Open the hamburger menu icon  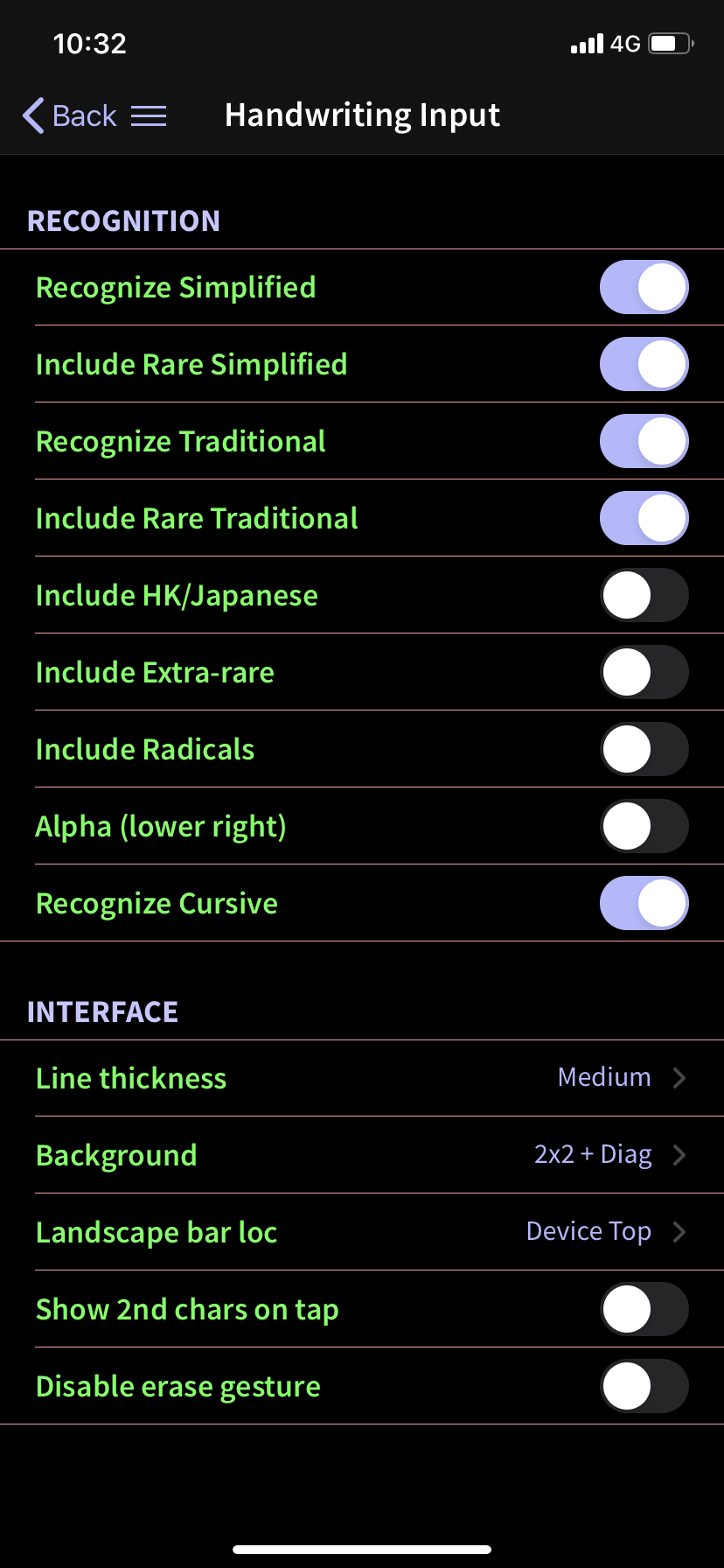pos(149,115)
